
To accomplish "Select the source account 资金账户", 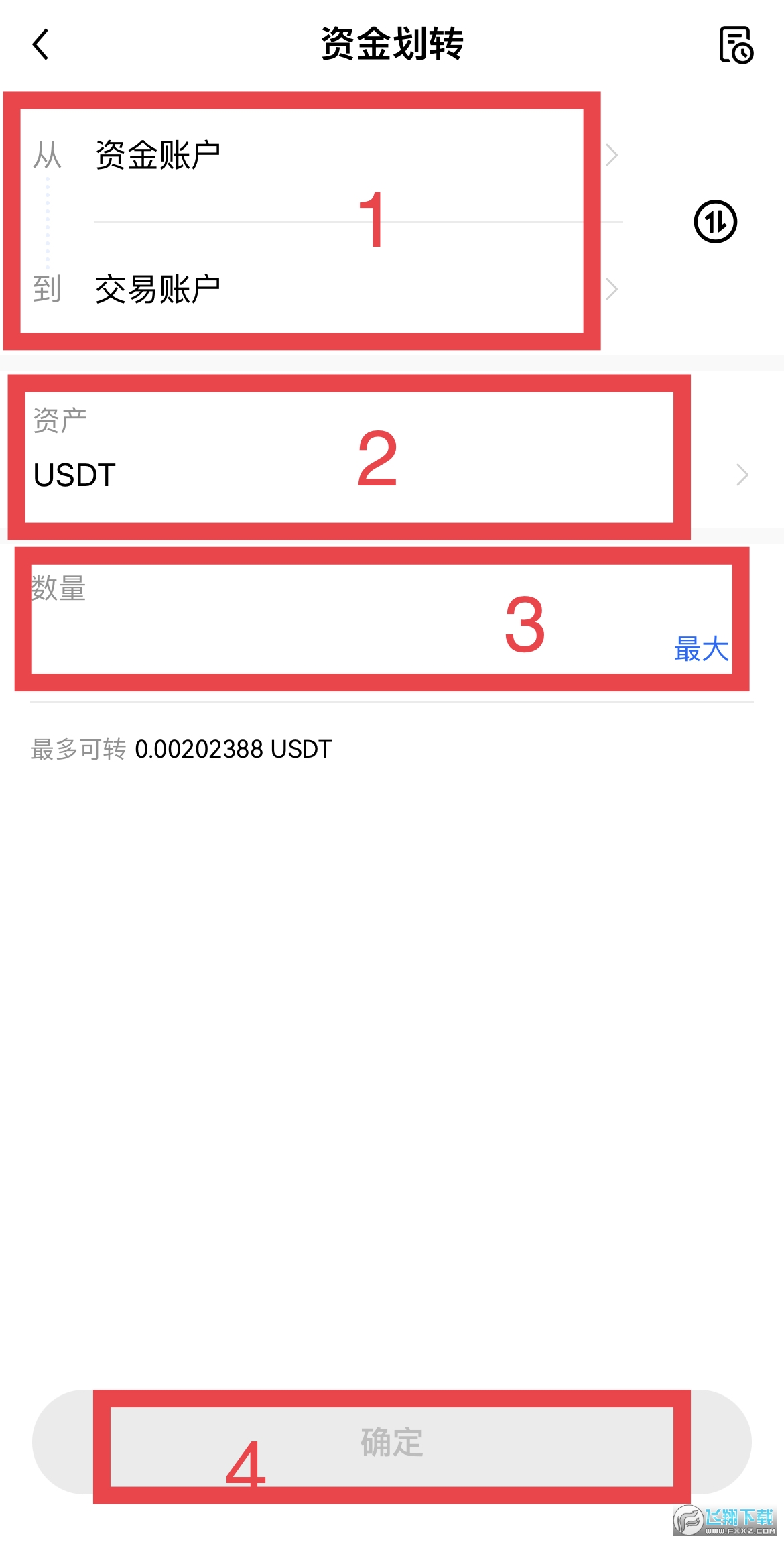I will [158, 156].
